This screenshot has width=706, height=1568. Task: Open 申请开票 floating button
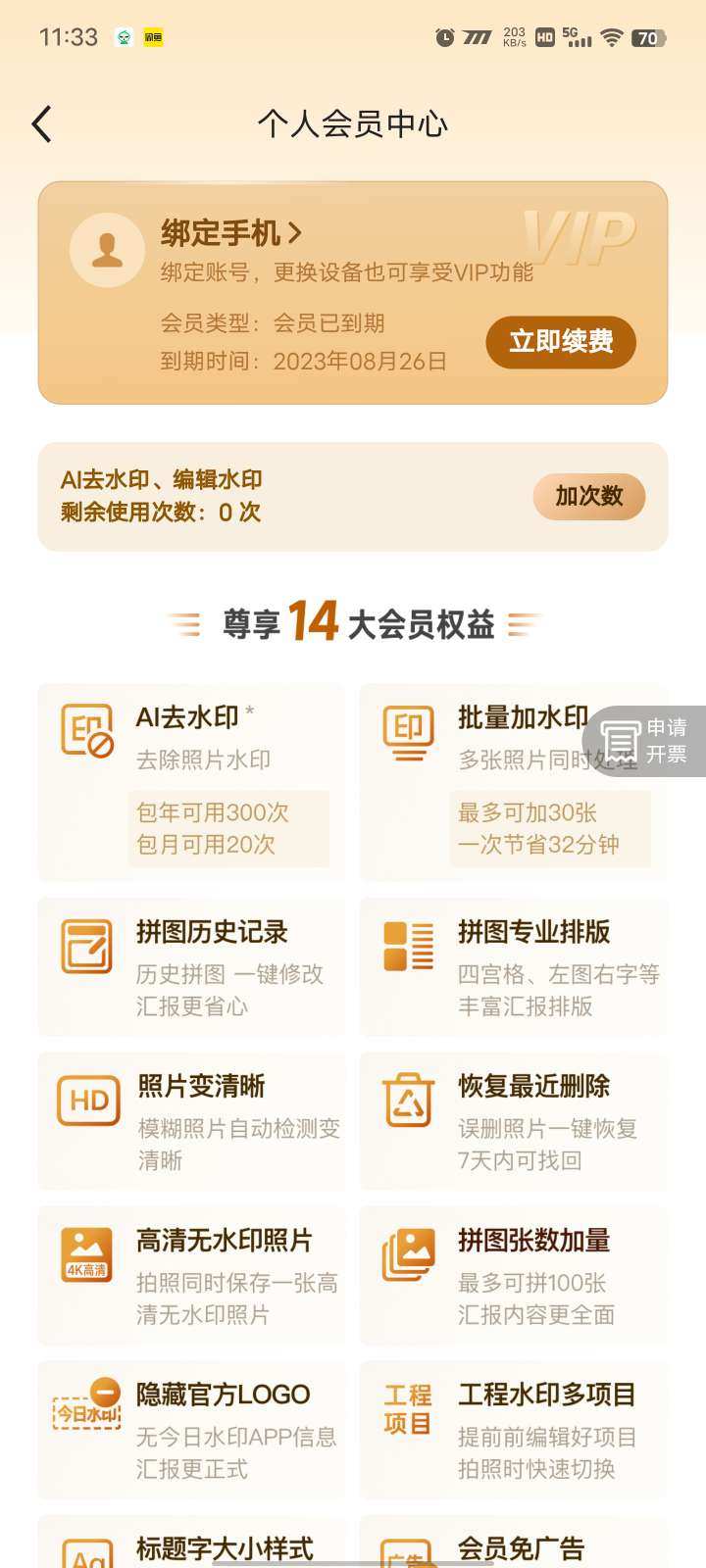(x=645, y=742)
